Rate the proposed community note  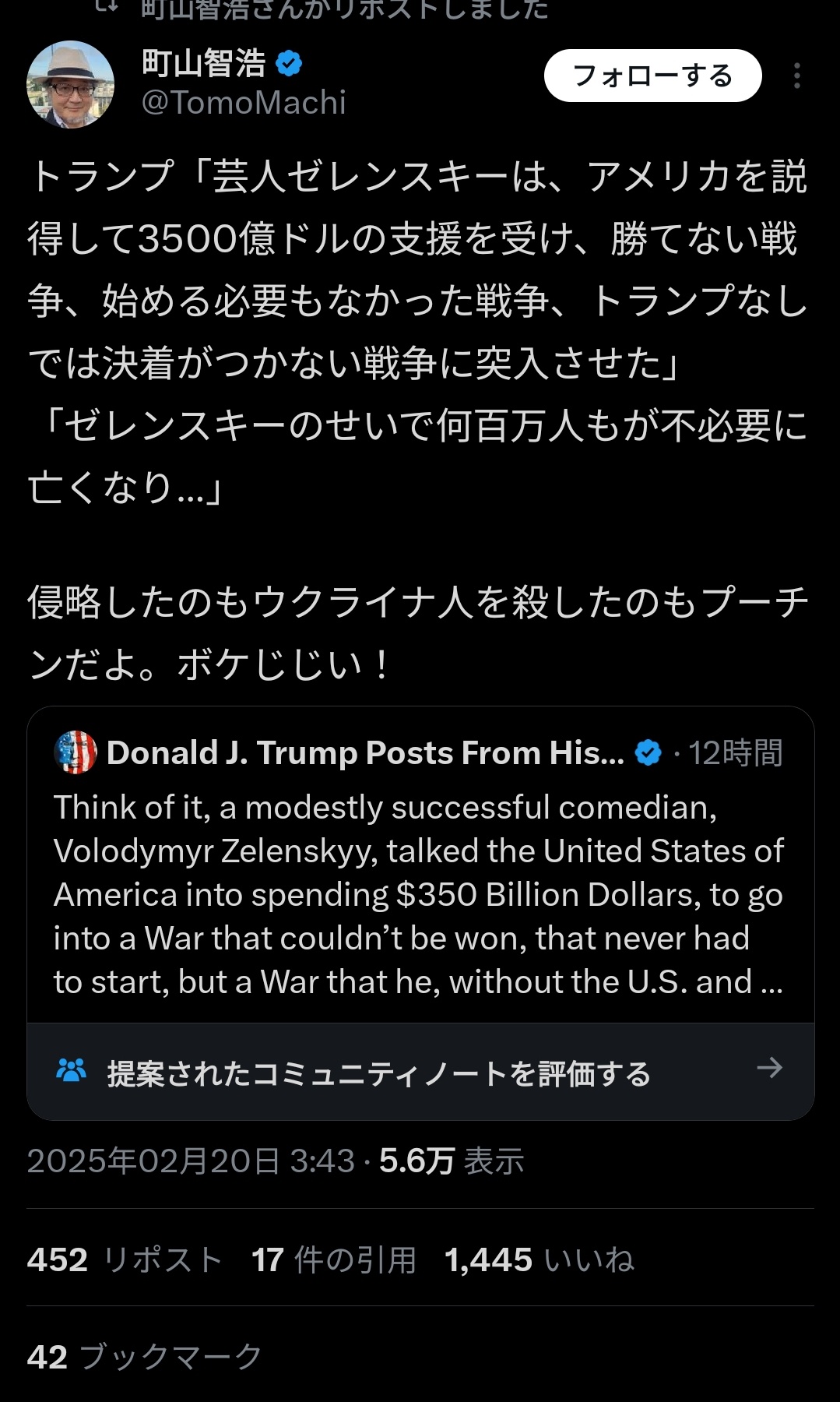[x=420, y=1073]
